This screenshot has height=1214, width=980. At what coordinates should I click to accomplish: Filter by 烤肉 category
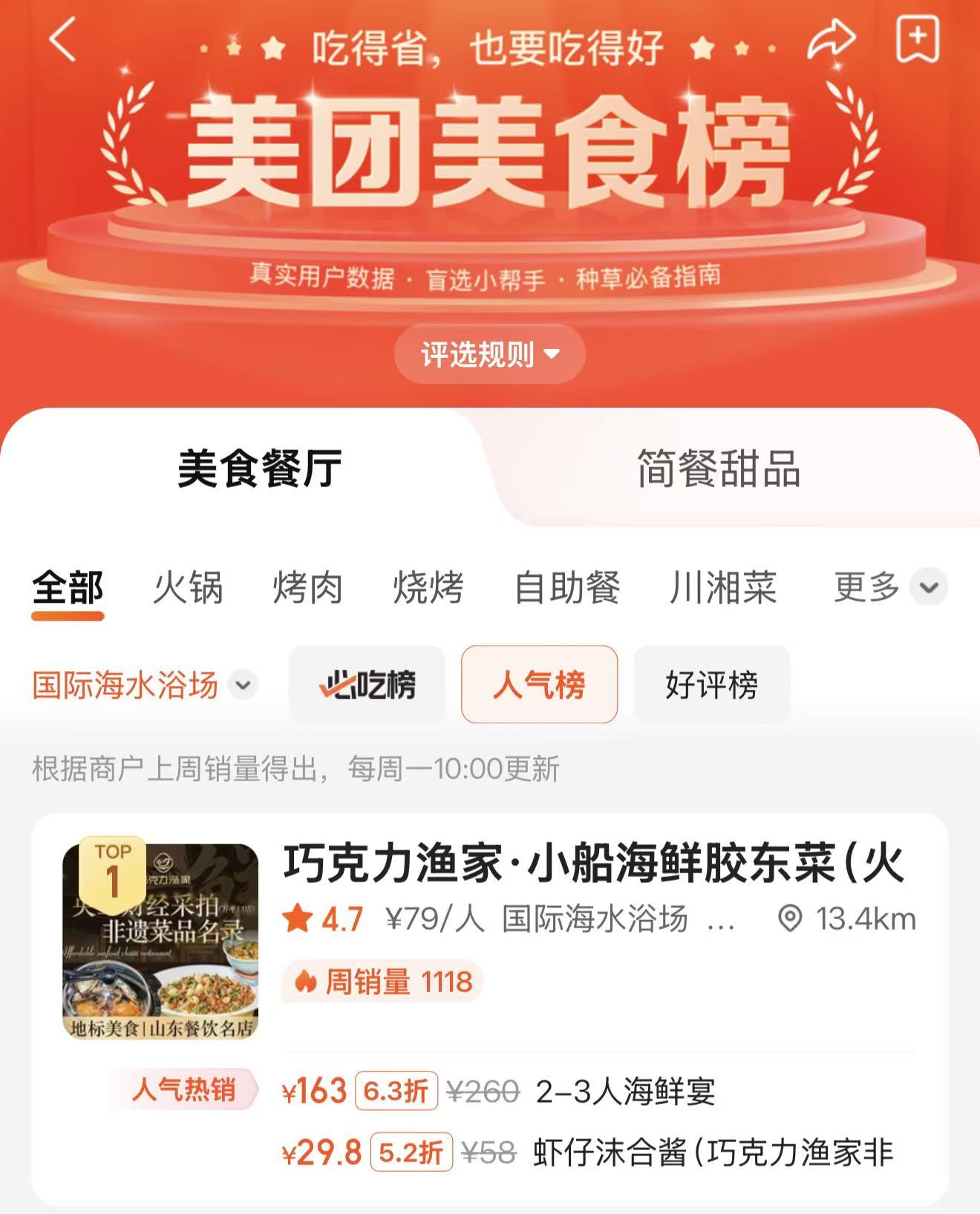pos(307,588)
